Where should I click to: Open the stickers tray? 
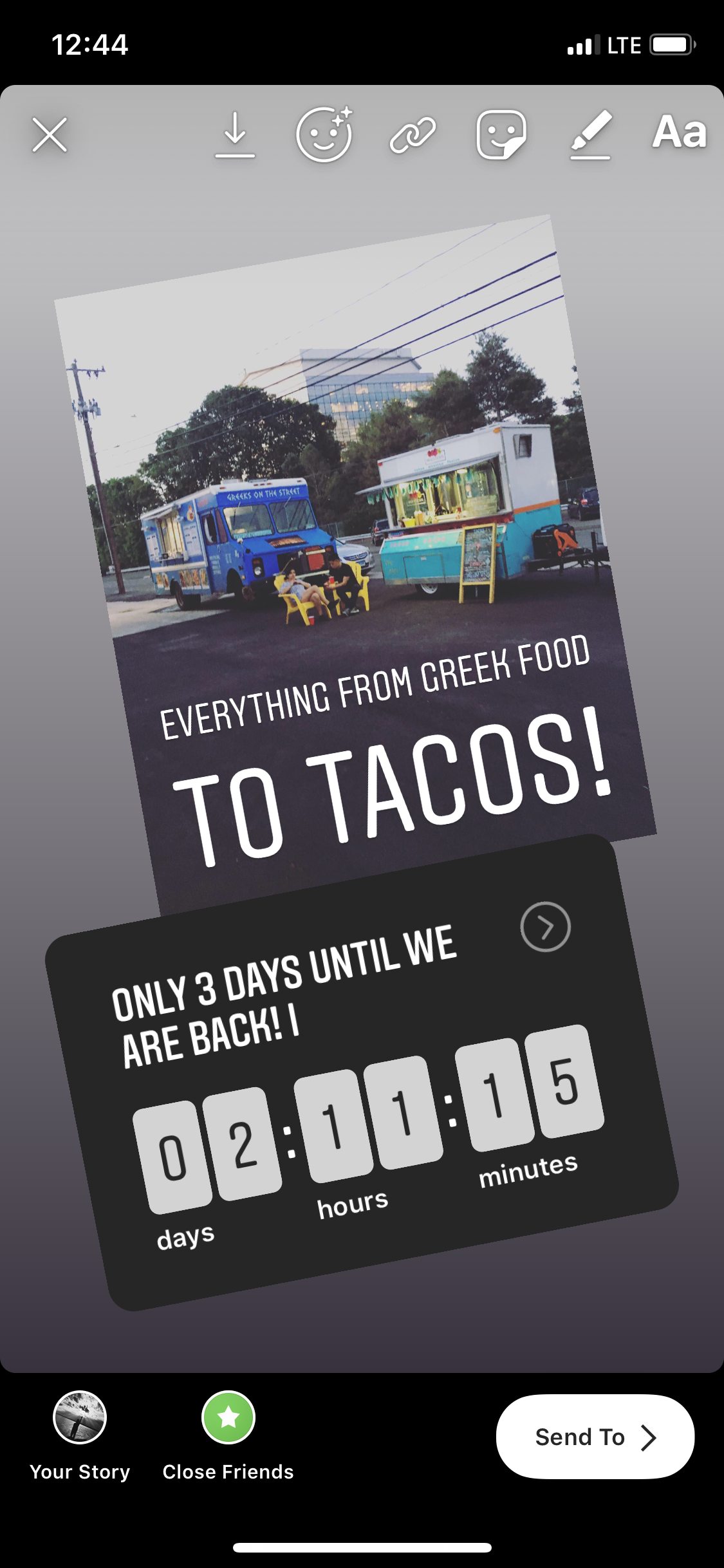501,135
